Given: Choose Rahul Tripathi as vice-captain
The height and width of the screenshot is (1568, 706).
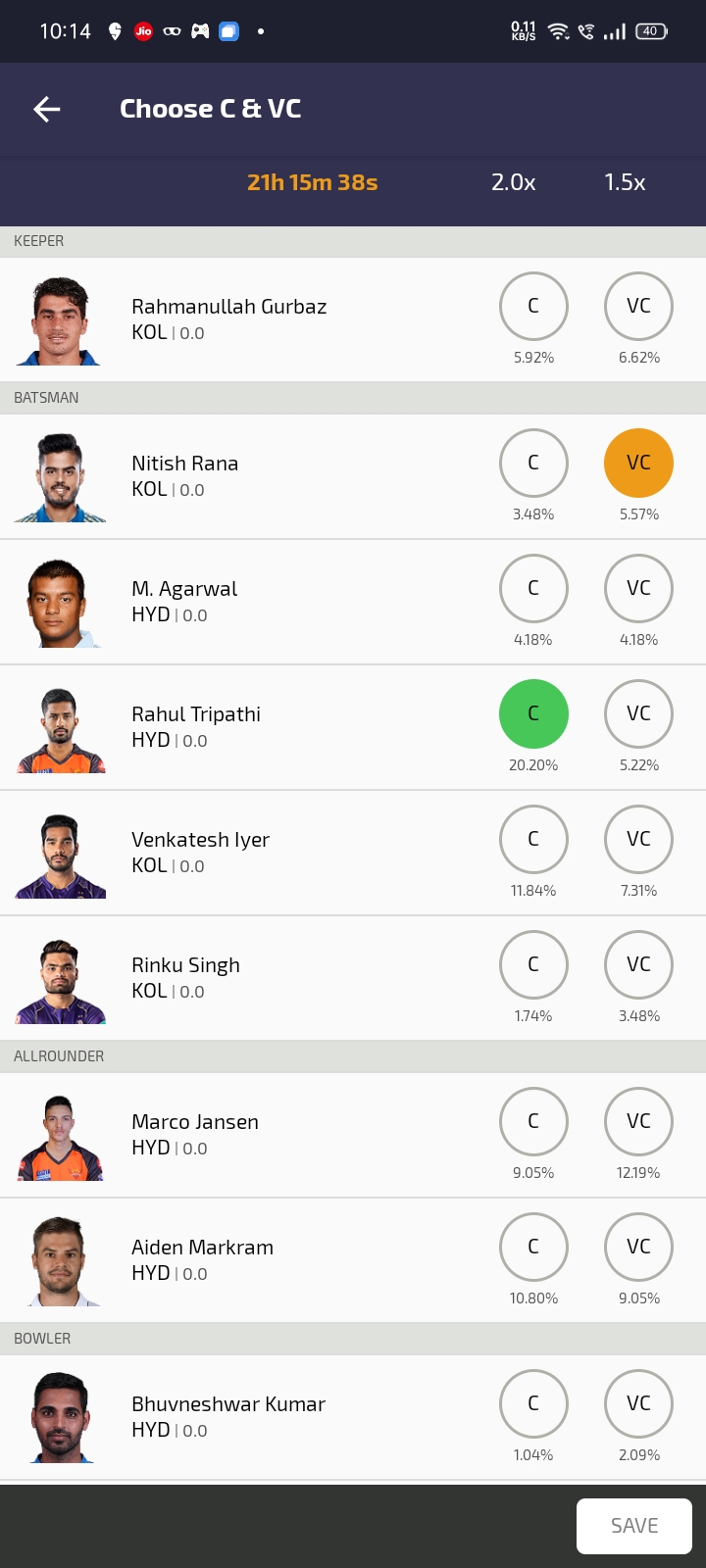Looking at the screenshot, I should 638,713.
